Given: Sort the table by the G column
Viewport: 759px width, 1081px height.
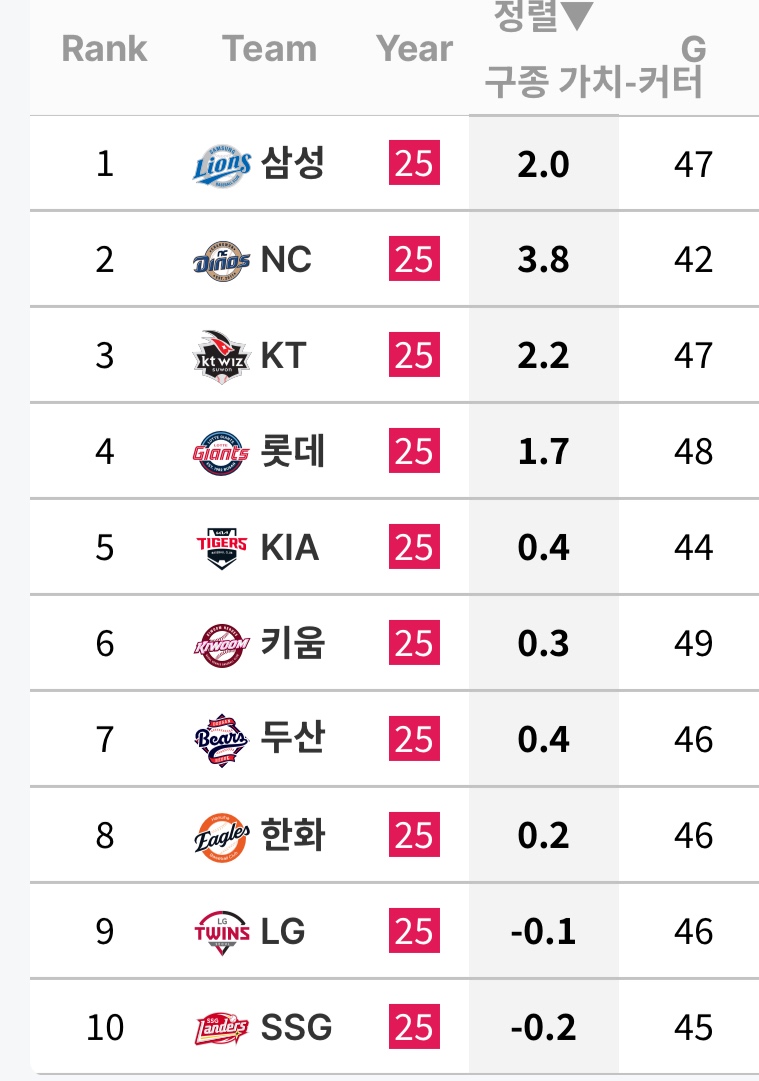Looking at the screenshot, I should [693, 48].
